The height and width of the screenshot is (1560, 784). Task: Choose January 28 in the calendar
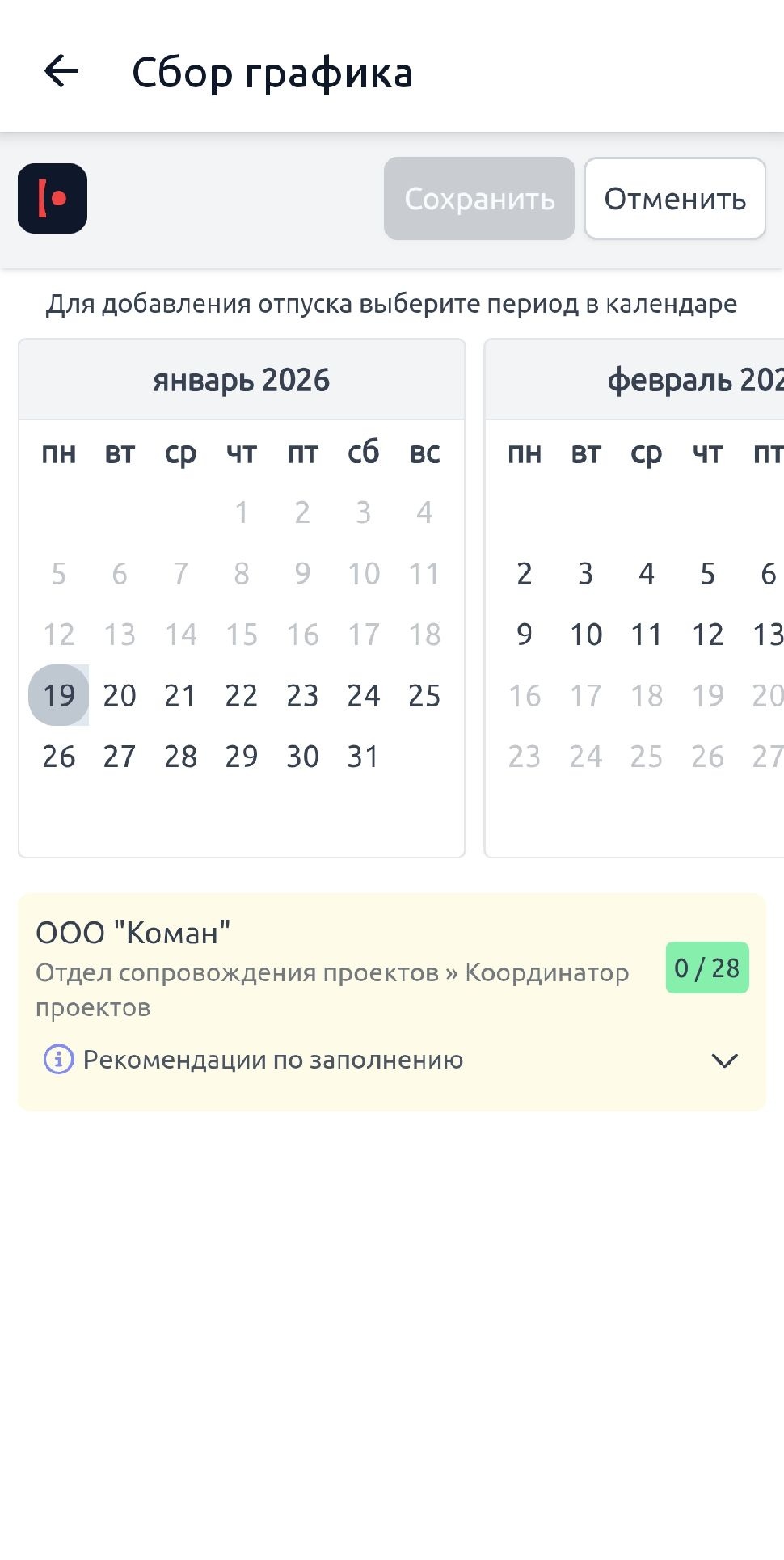pyautogui.click(x=180, y=757)
